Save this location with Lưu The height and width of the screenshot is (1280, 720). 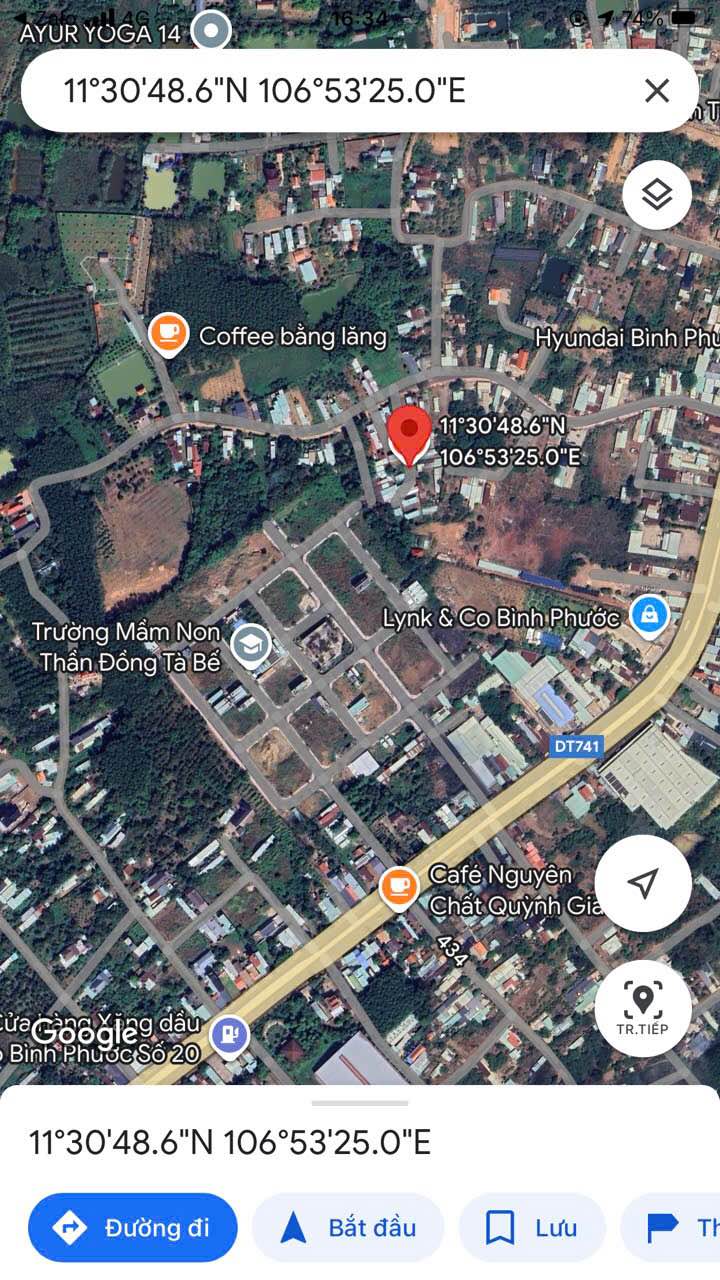(532, 1227)
